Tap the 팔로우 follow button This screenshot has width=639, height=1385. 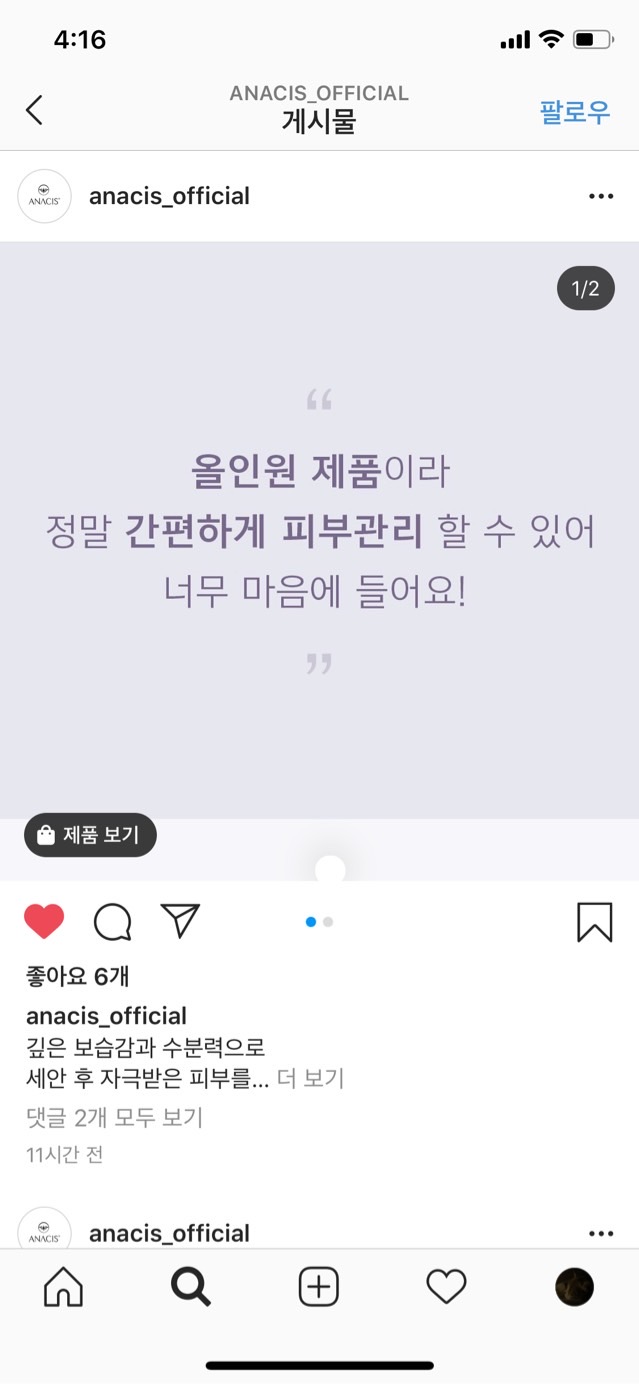(575, 111)
